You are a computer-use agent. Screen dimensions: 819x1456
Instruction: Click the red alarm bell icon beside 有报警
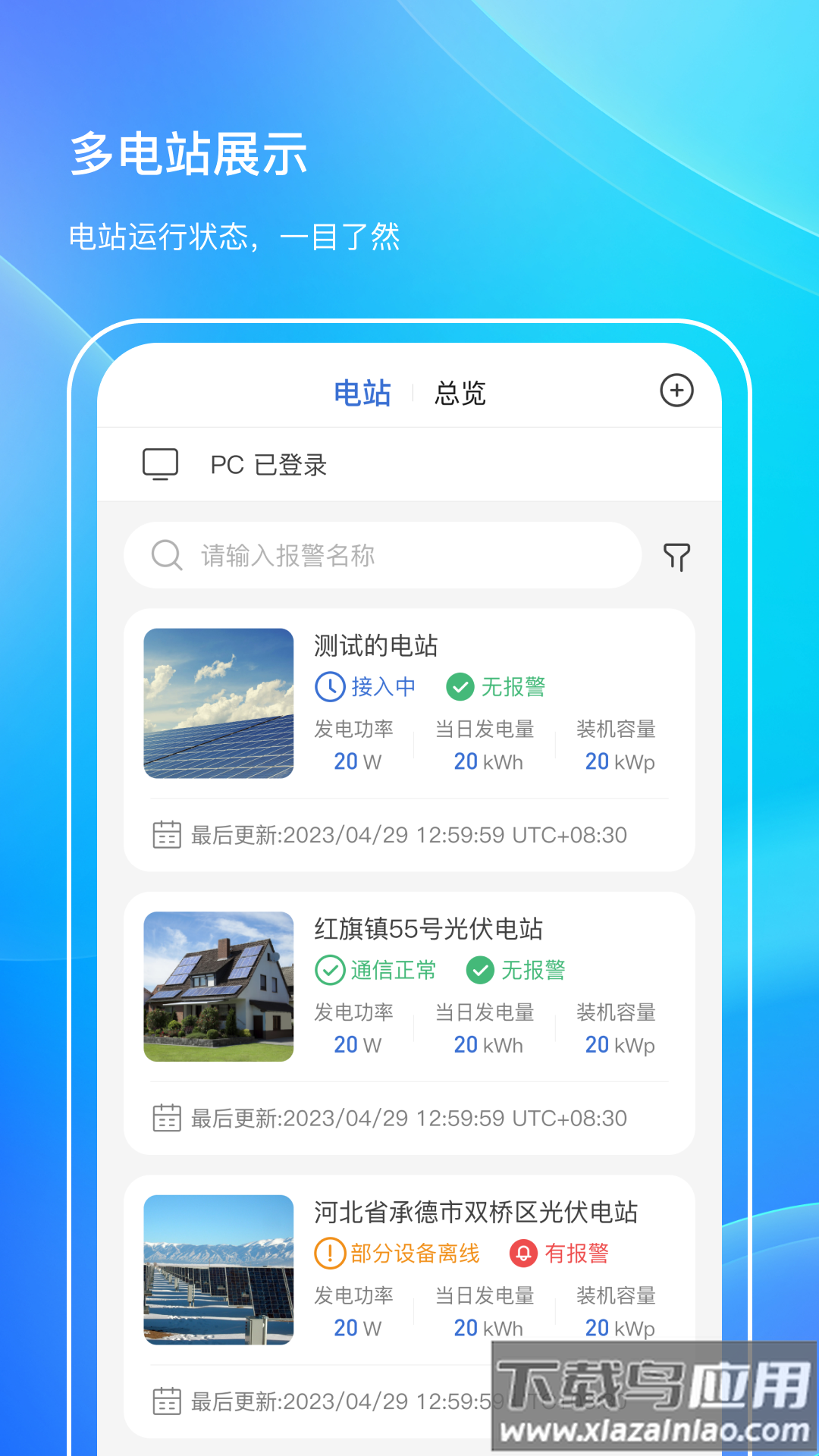522,1254
